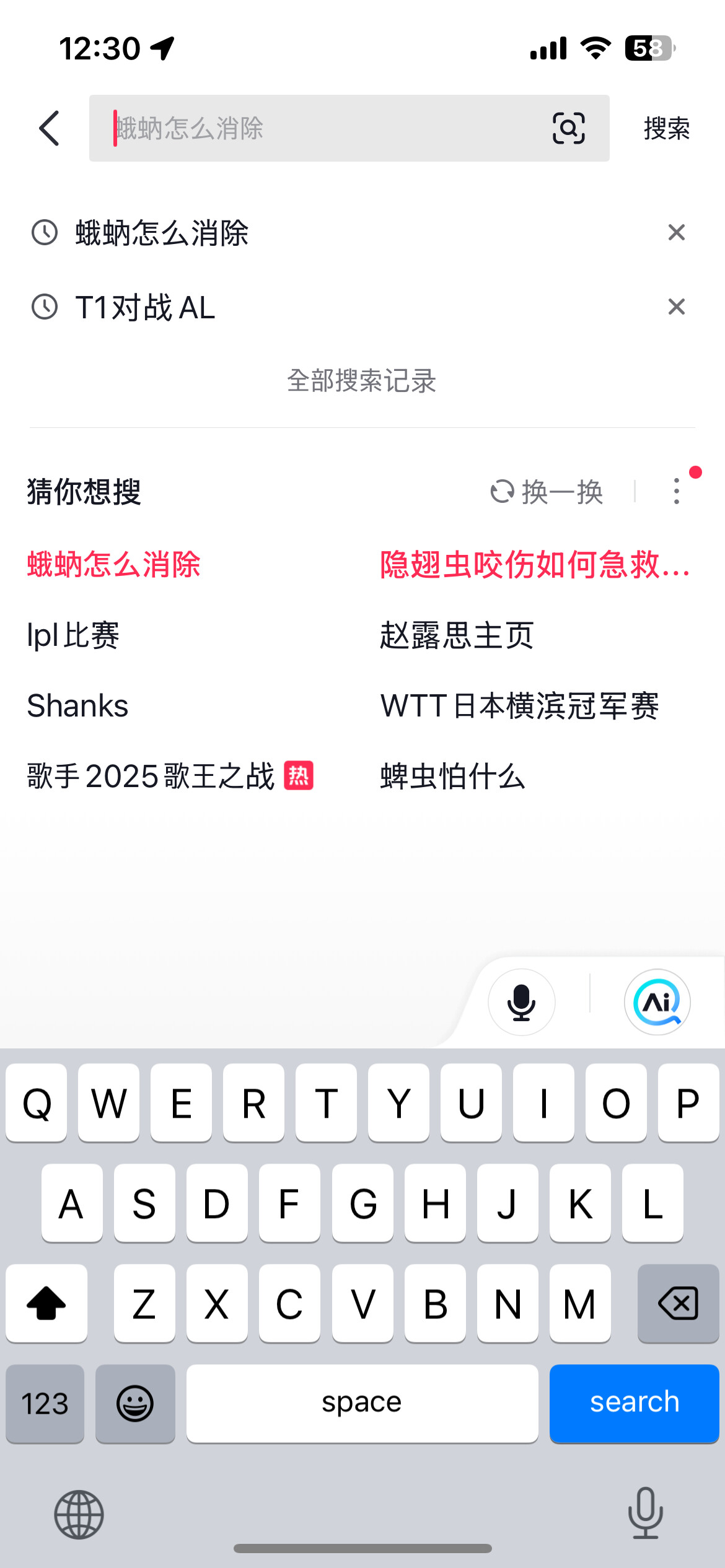Search suggested 隐翅虫咬伤如何急救
Screen dimensions: 725x1568
click(x=534, y=565)
